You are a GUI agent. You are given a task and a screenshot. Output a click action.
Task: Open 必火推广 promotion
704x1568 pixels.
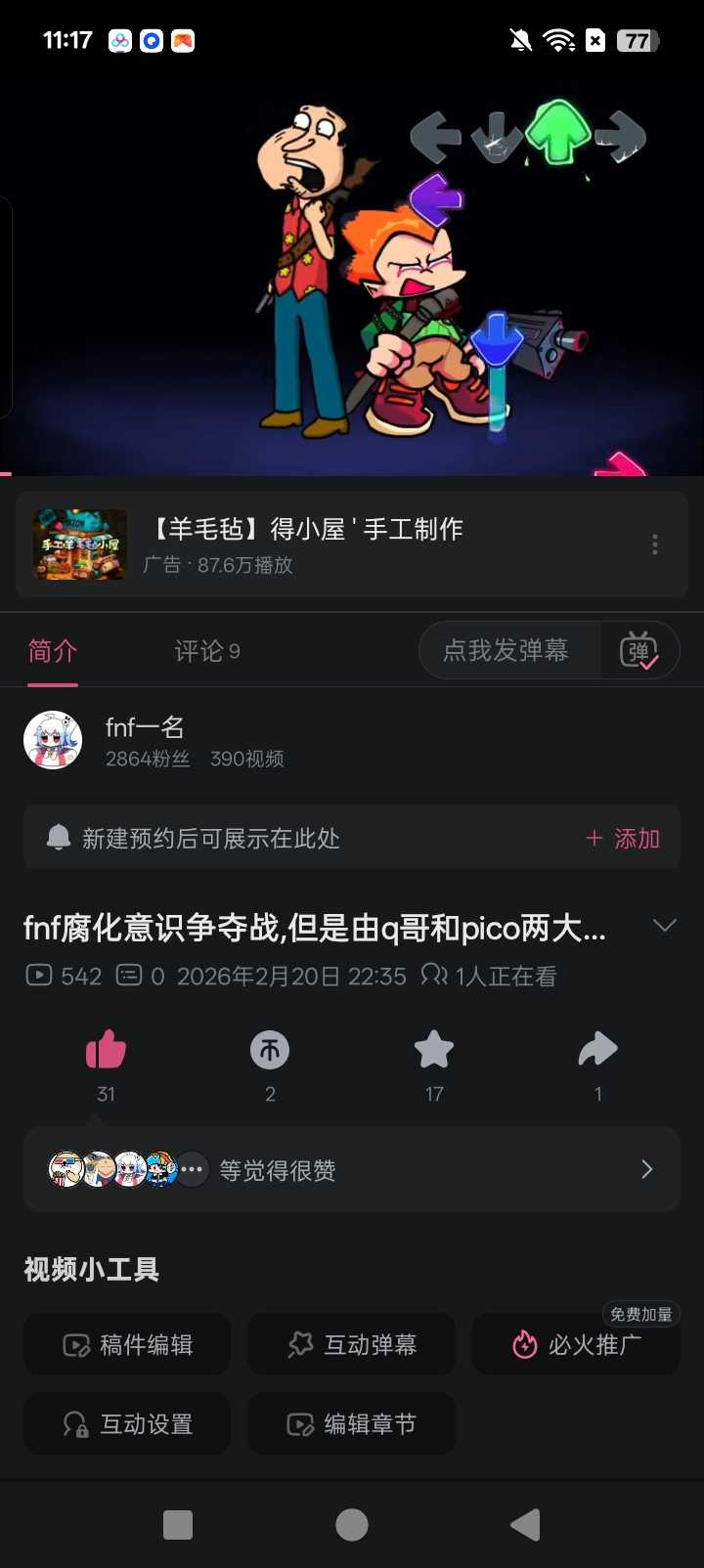[x=576, y=1345]
